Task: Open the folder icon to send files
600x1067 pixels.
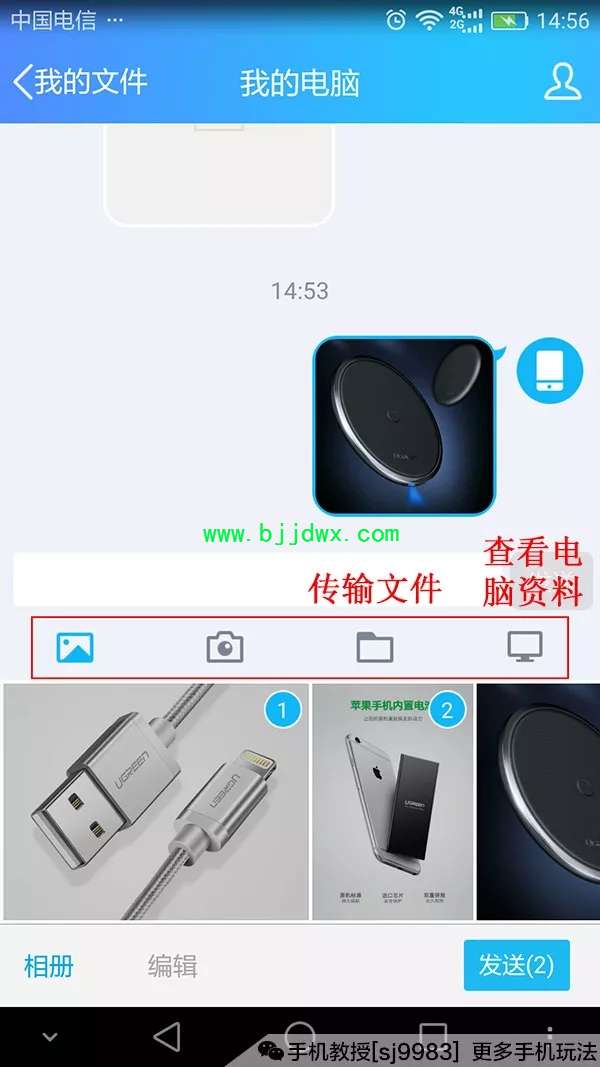Action: pos(375,647)
